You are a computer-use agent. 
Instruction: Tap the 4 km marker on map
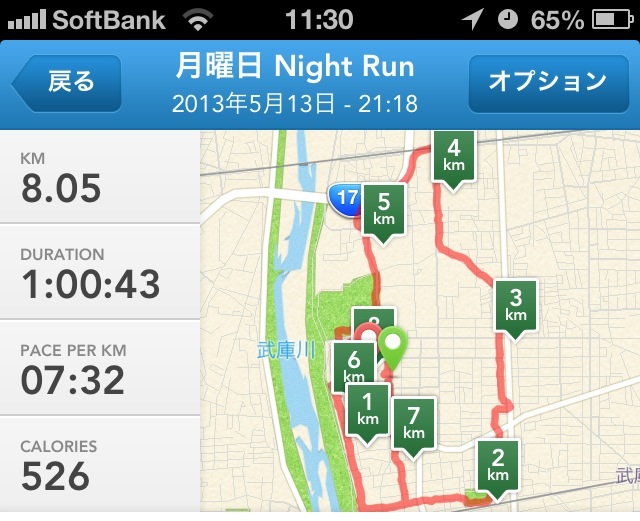453,155
